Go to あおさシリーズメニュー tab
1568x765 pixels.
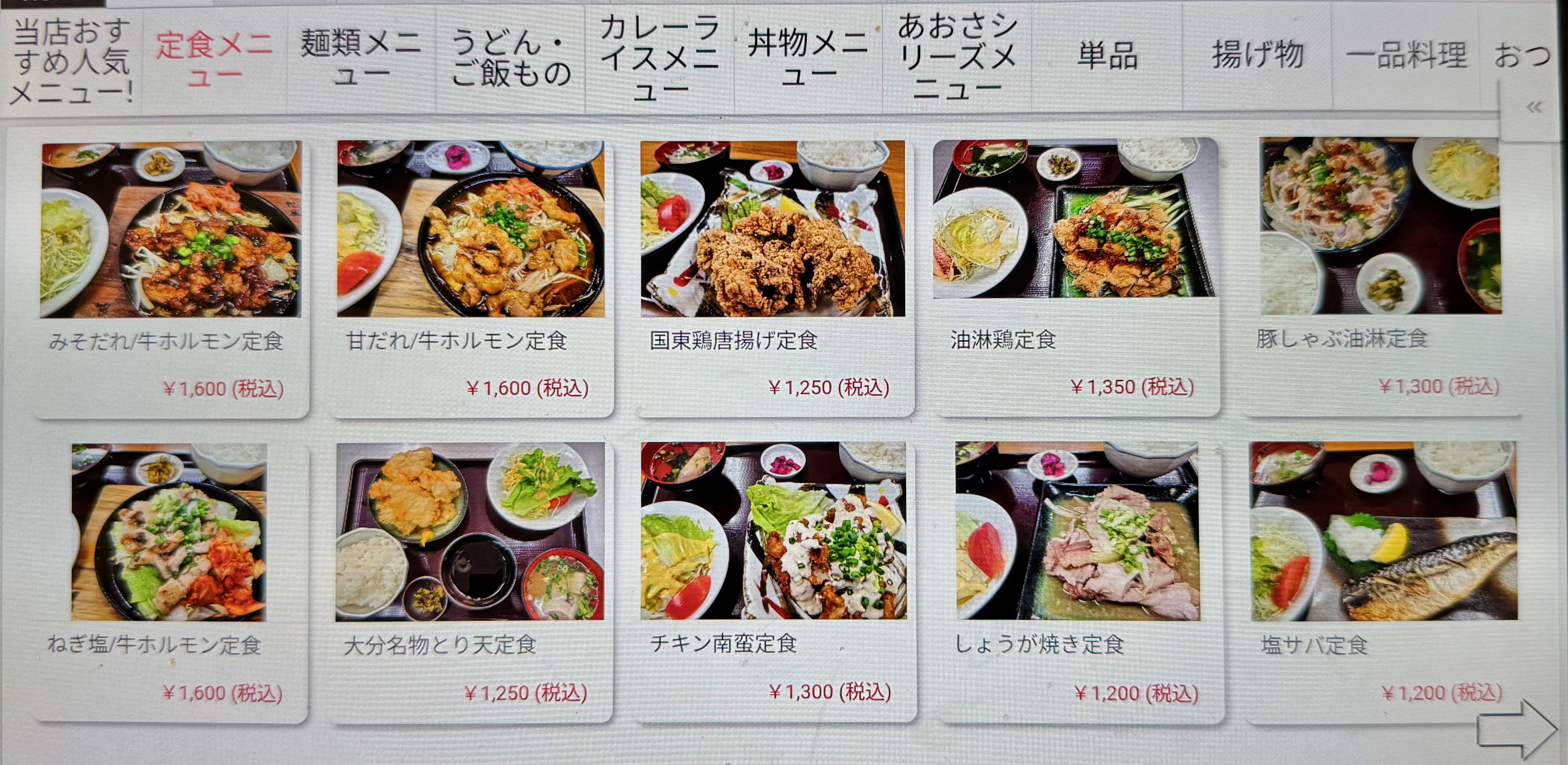957,58
